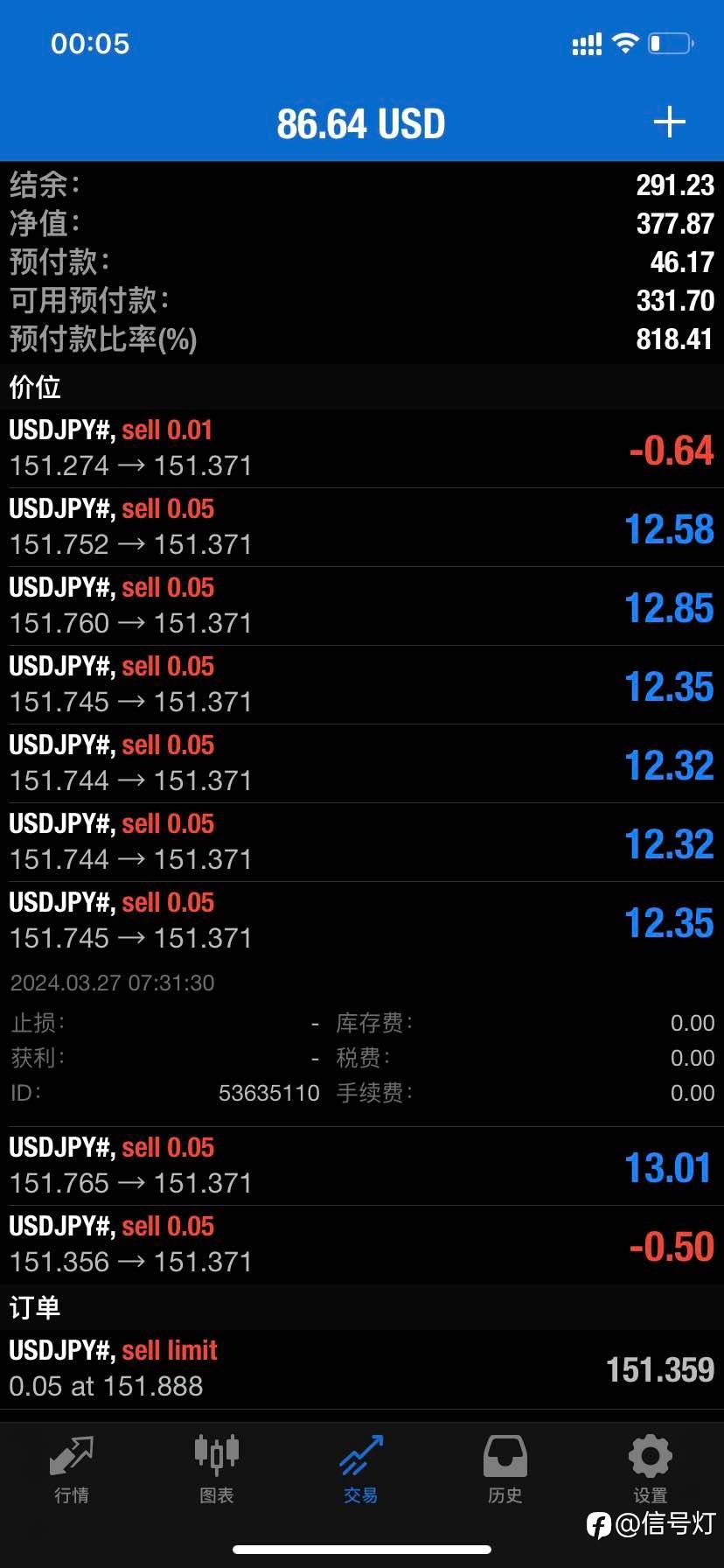
Task: Go to the 历史 tab
Action: pos(505,1470)
